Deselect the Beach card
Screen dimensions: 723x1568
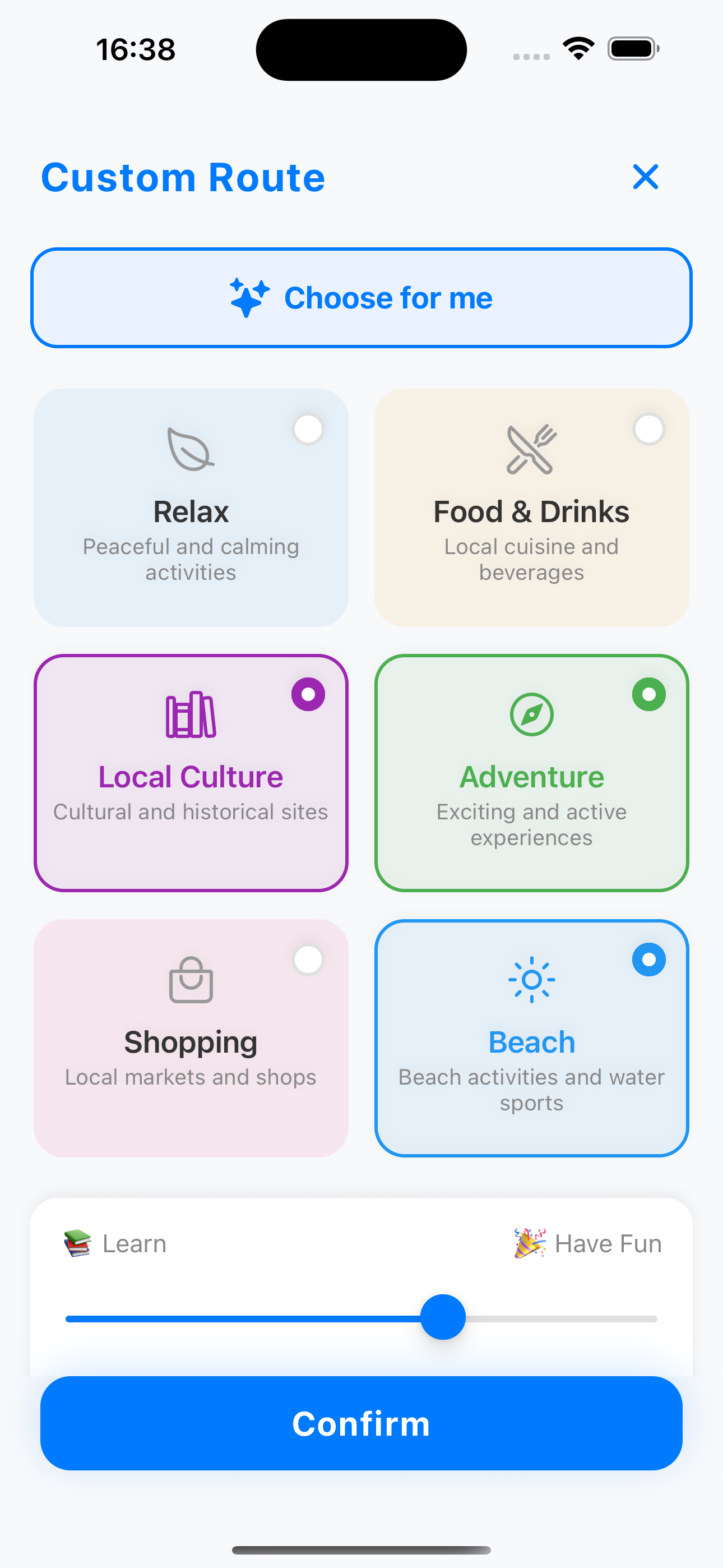[531, 1038]
